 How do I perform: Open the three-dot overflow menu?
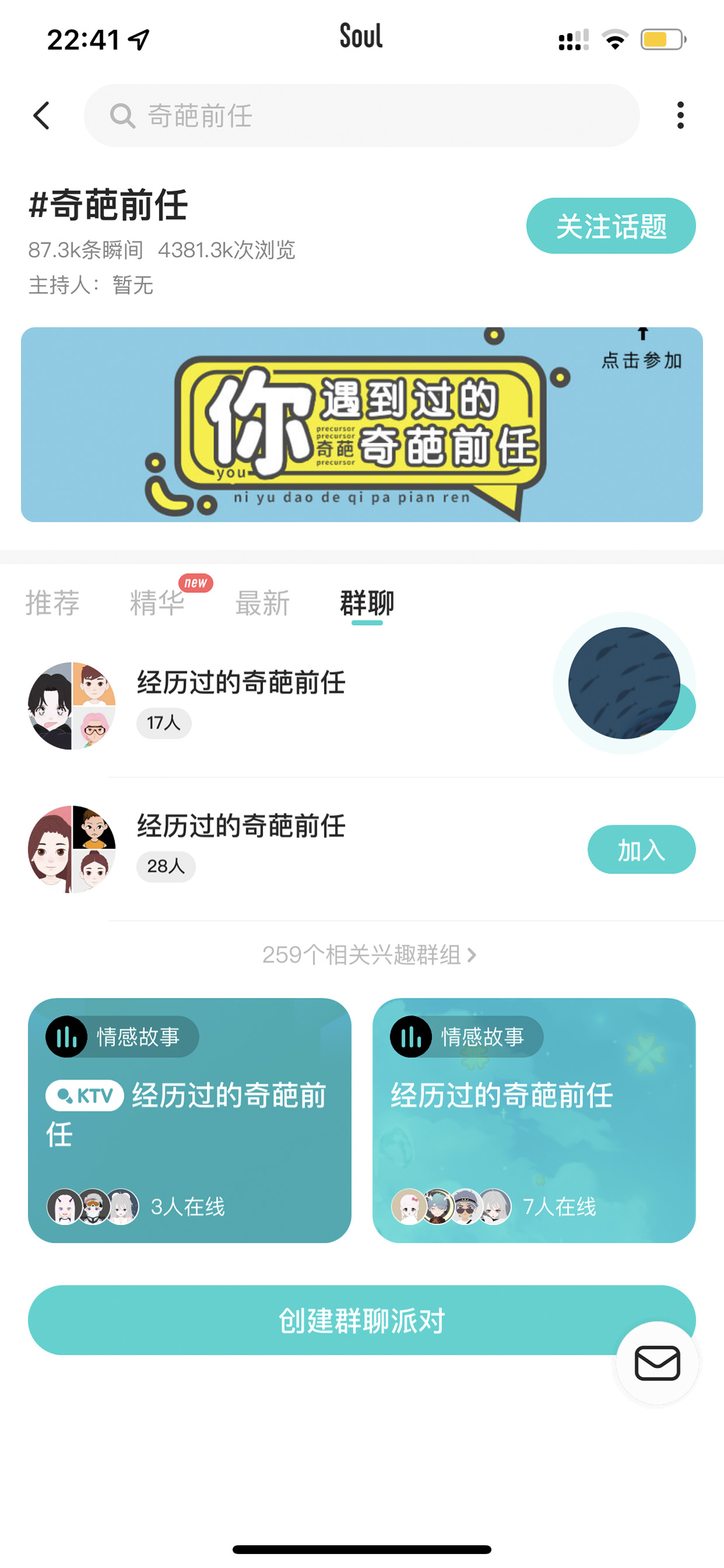click(680, 116)
